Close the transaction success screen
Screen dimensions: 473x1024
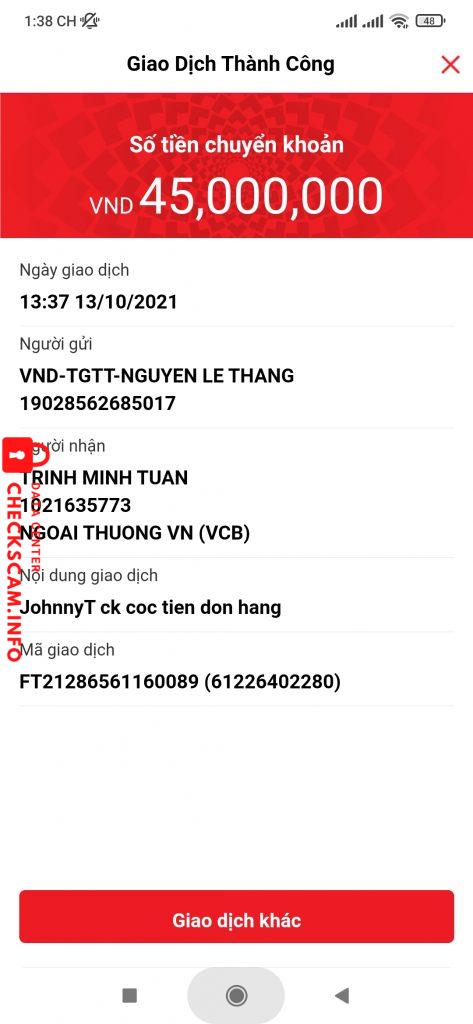pyautogui.click(x=450, y=65)
